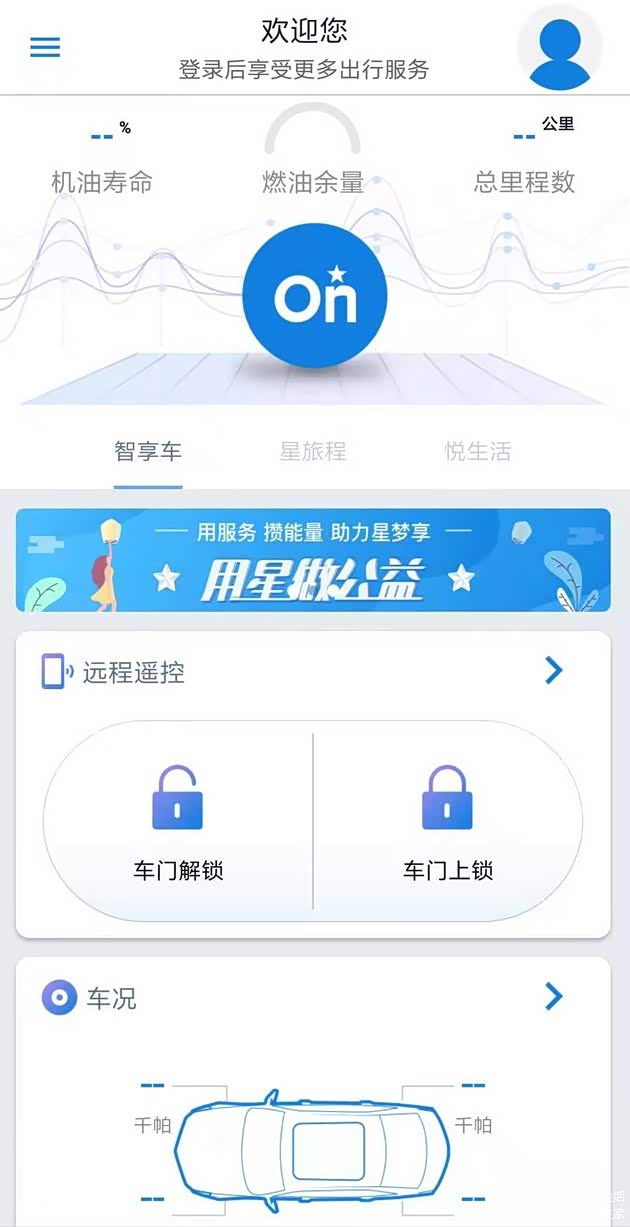
Task: Lock doors with 车门上锁
Action: [x=448, y=820]
